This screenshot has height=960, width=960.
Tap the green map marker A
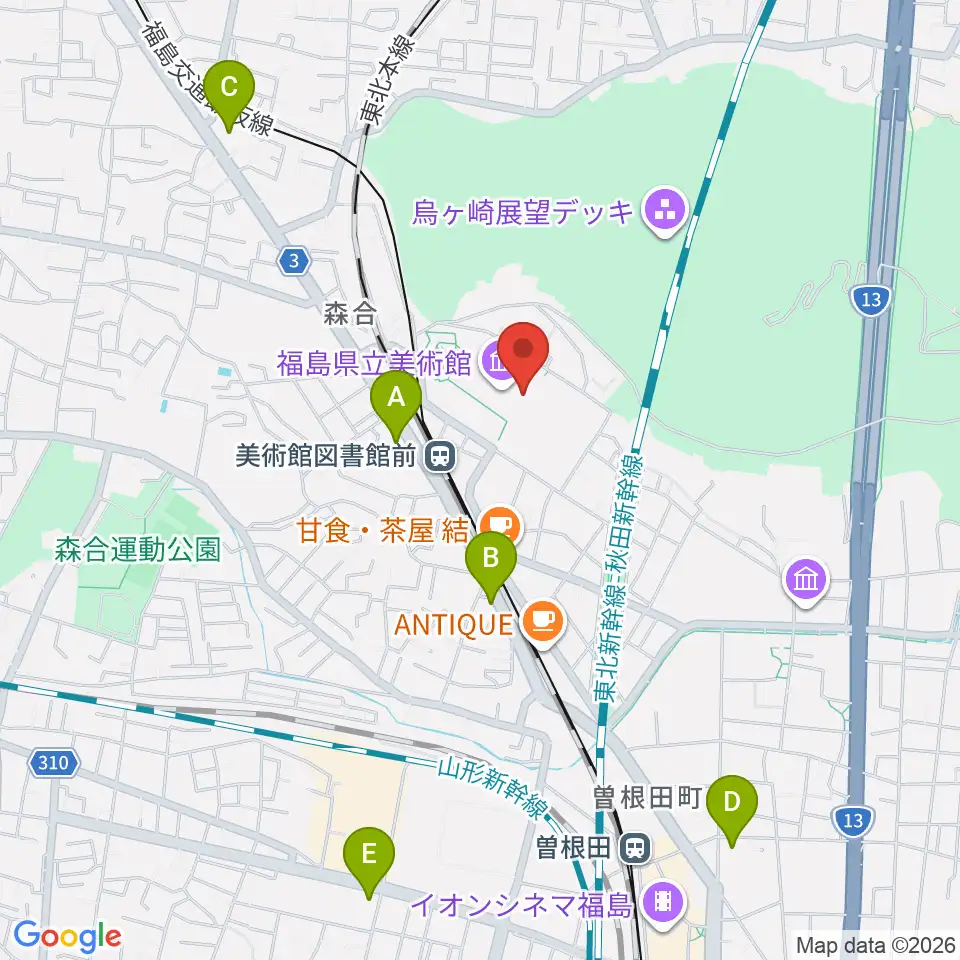[x=396, y=406]
